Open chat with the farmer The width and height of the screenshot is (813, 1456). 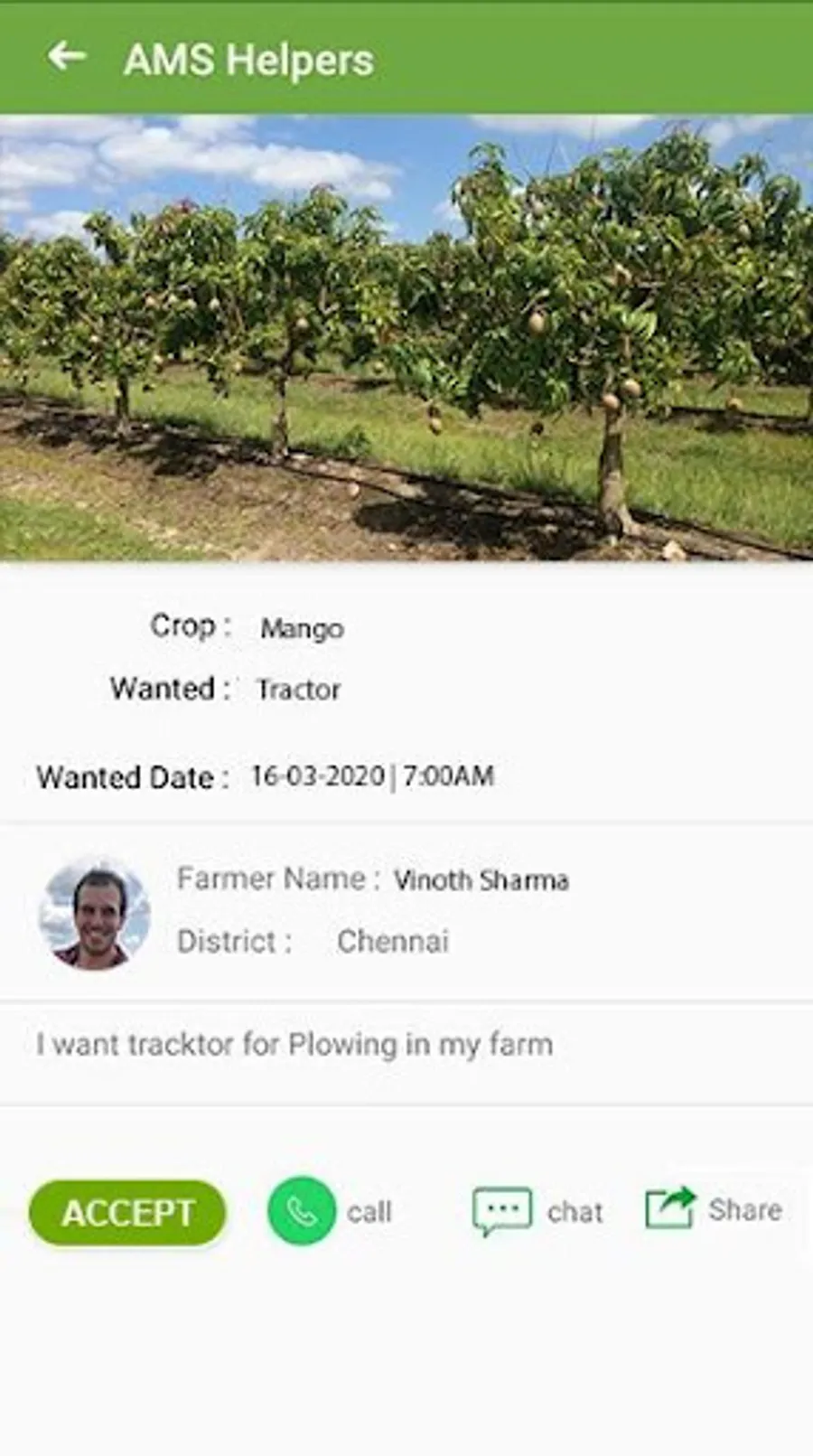point(503,1210)
